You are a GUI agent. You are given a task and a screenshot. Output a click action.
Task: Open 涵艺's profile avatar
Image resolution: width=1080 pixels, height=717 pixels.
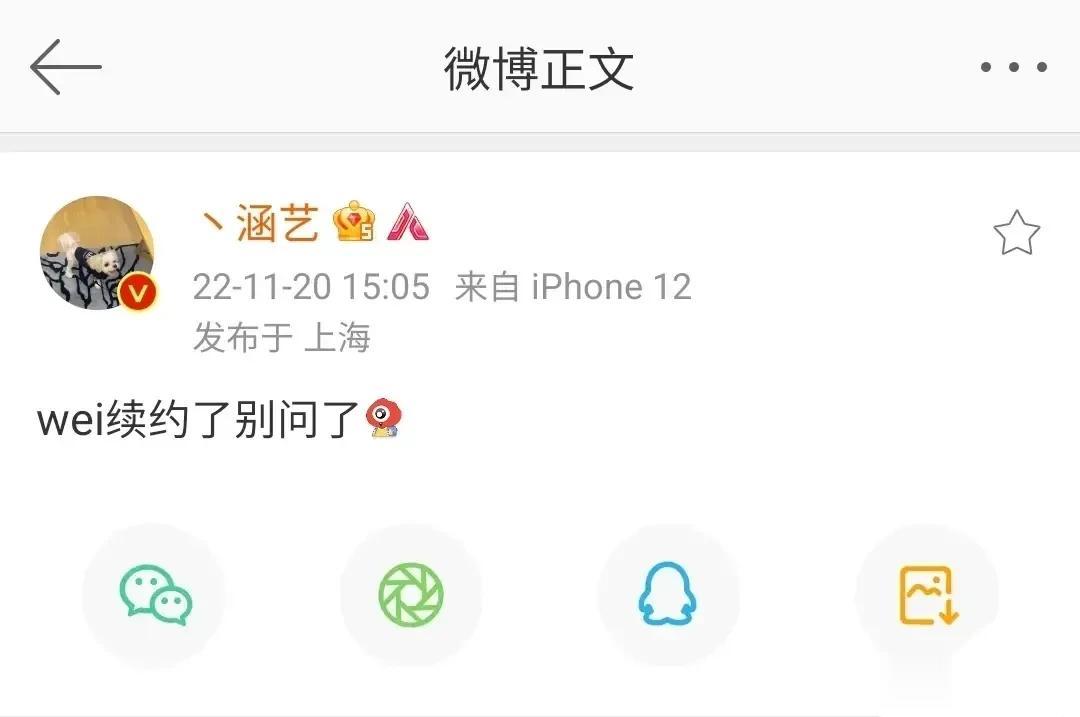tap(97, 253)
